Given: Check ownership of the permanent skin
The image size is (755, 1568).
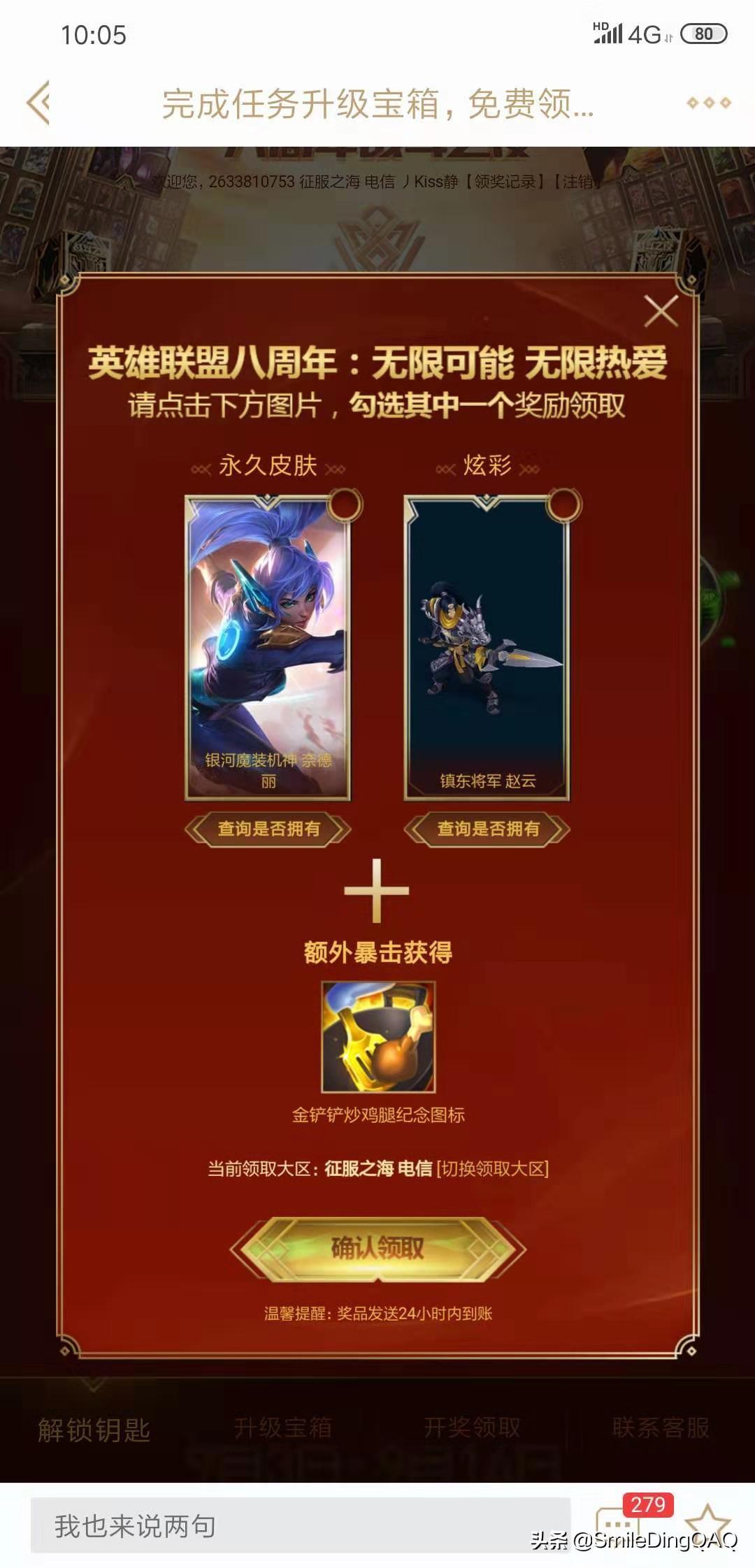Looking at the screenshot, I should click(x=268, y=829).
